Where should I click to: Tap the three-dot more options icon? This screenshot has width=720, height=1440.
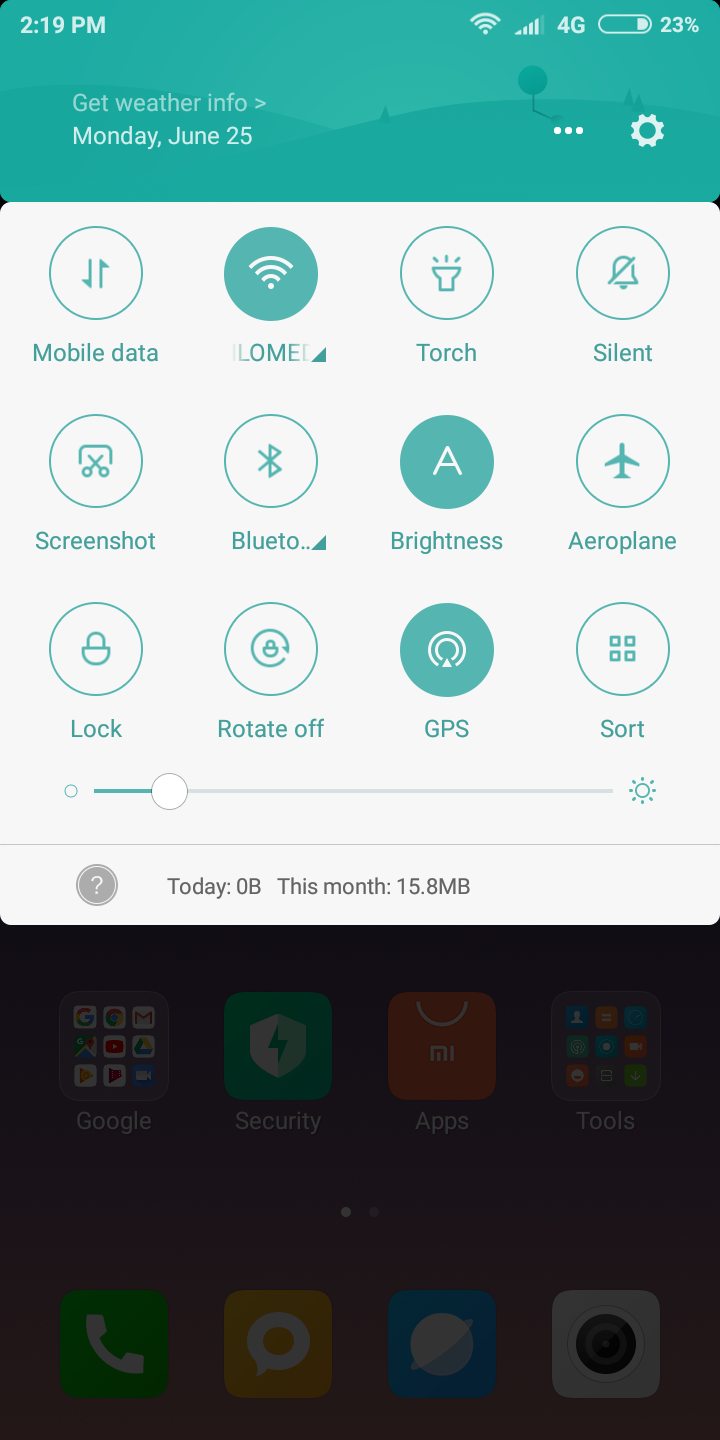[x=568, y=131]
